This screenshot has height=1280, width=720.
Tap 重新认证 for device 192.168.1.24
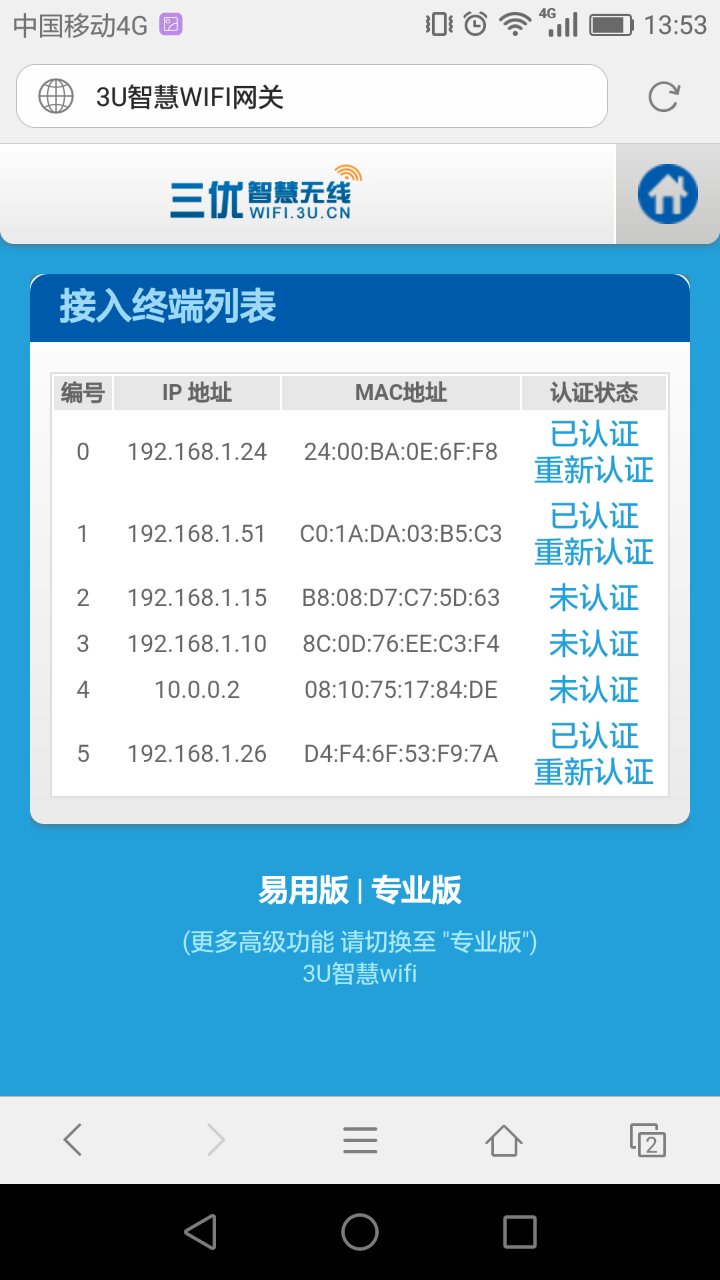593,470
